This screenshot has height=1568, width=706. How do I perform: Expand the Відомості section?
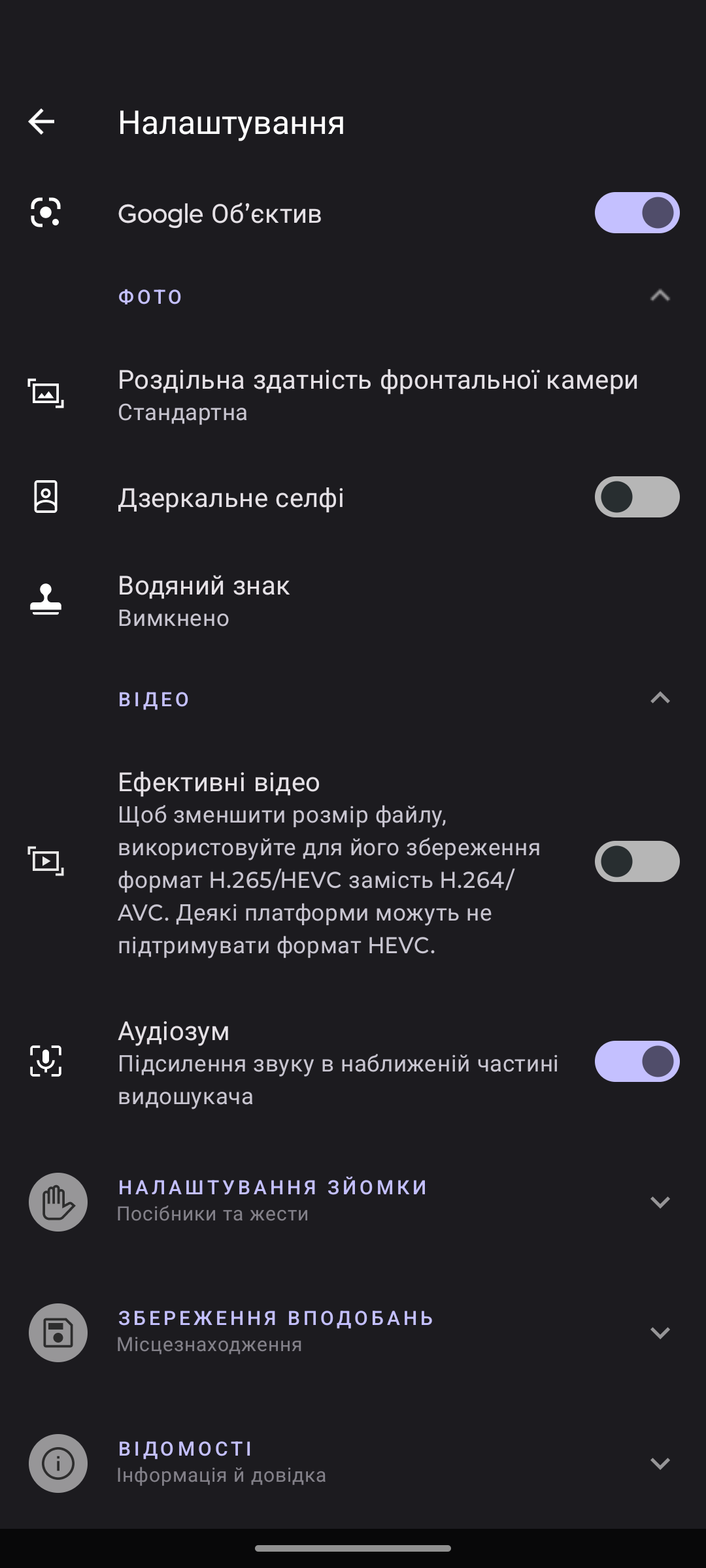[x=660, y=1463]
